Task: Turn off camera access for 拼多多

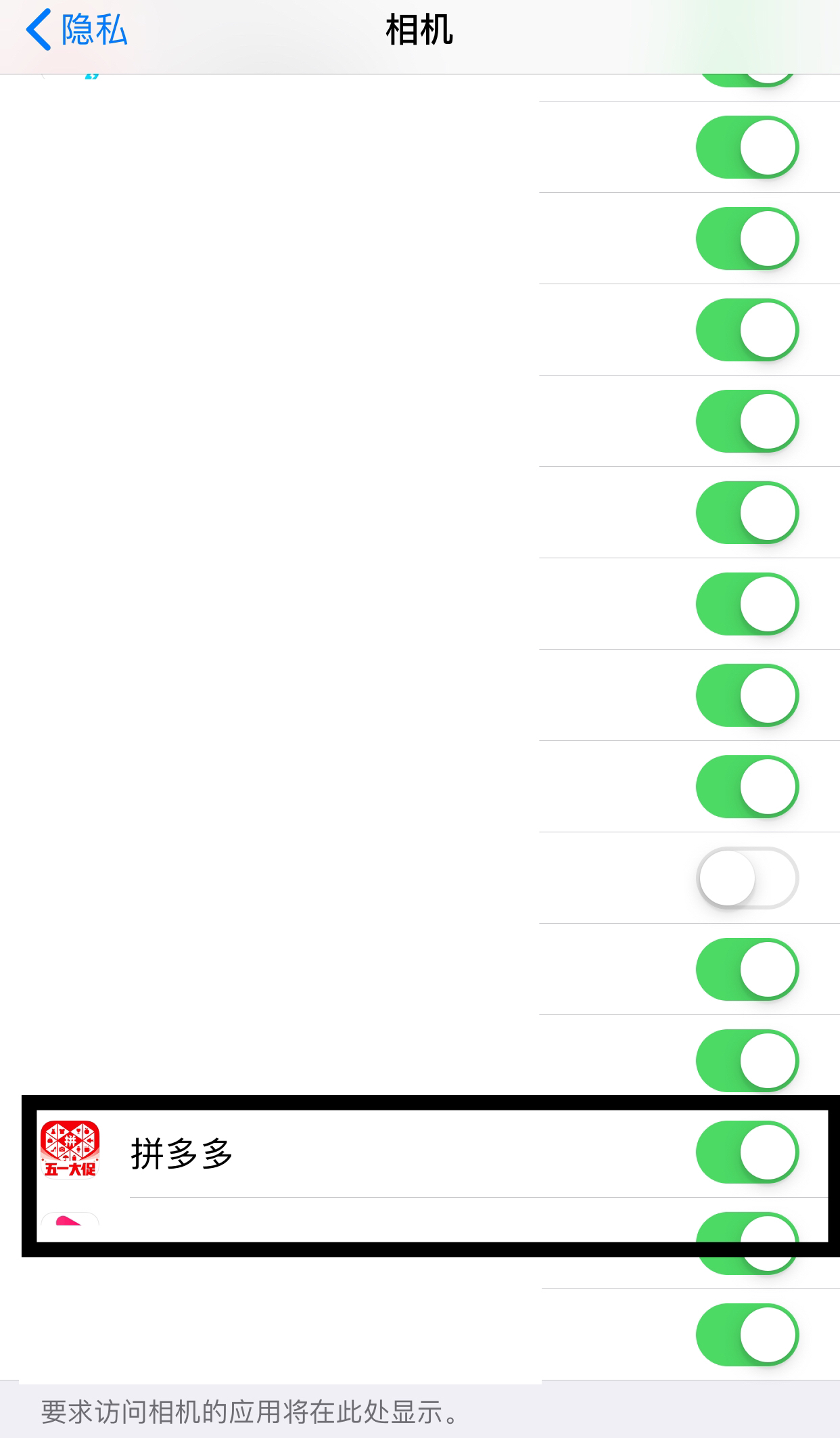Action: pos(747,1152)
